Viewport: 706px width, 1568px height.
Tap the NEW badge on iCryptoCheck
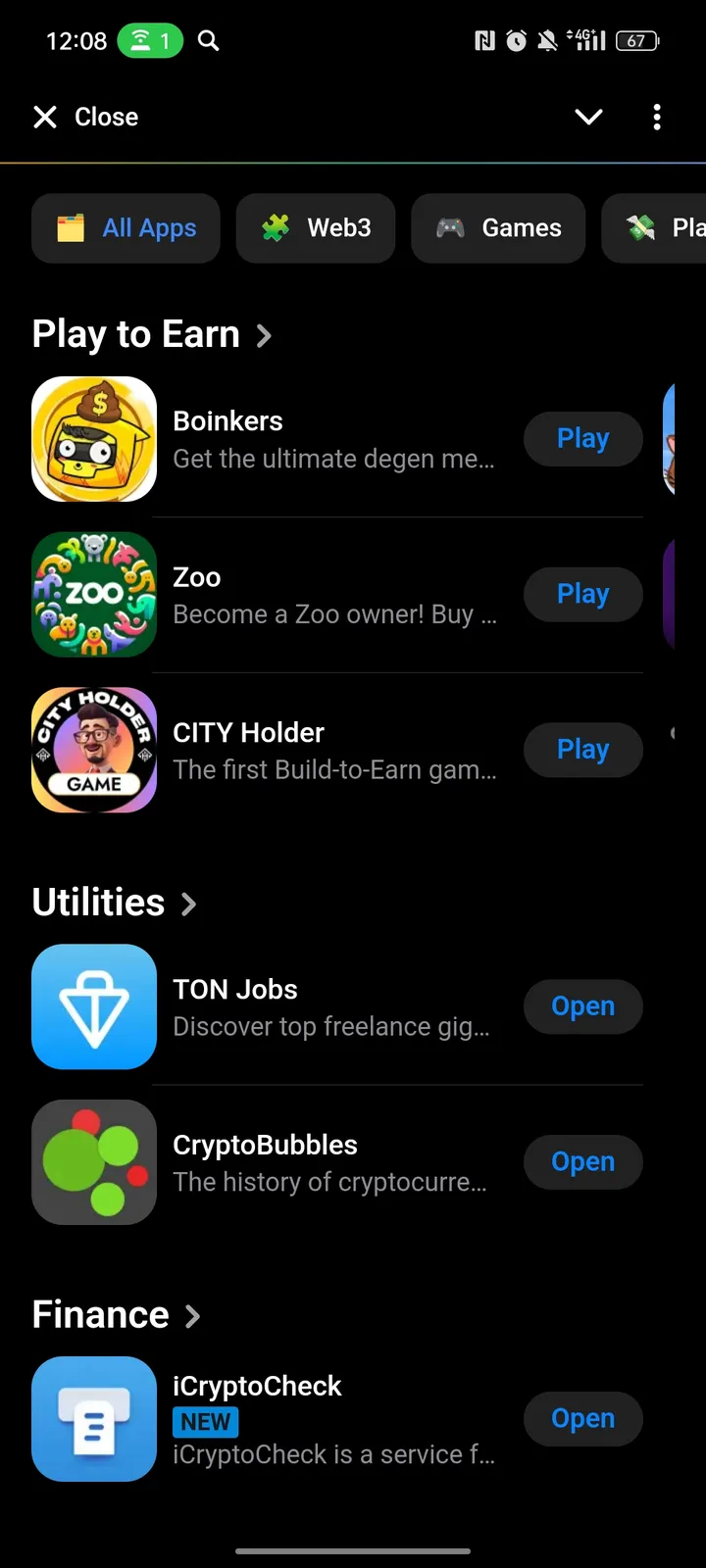(205, 1421)
